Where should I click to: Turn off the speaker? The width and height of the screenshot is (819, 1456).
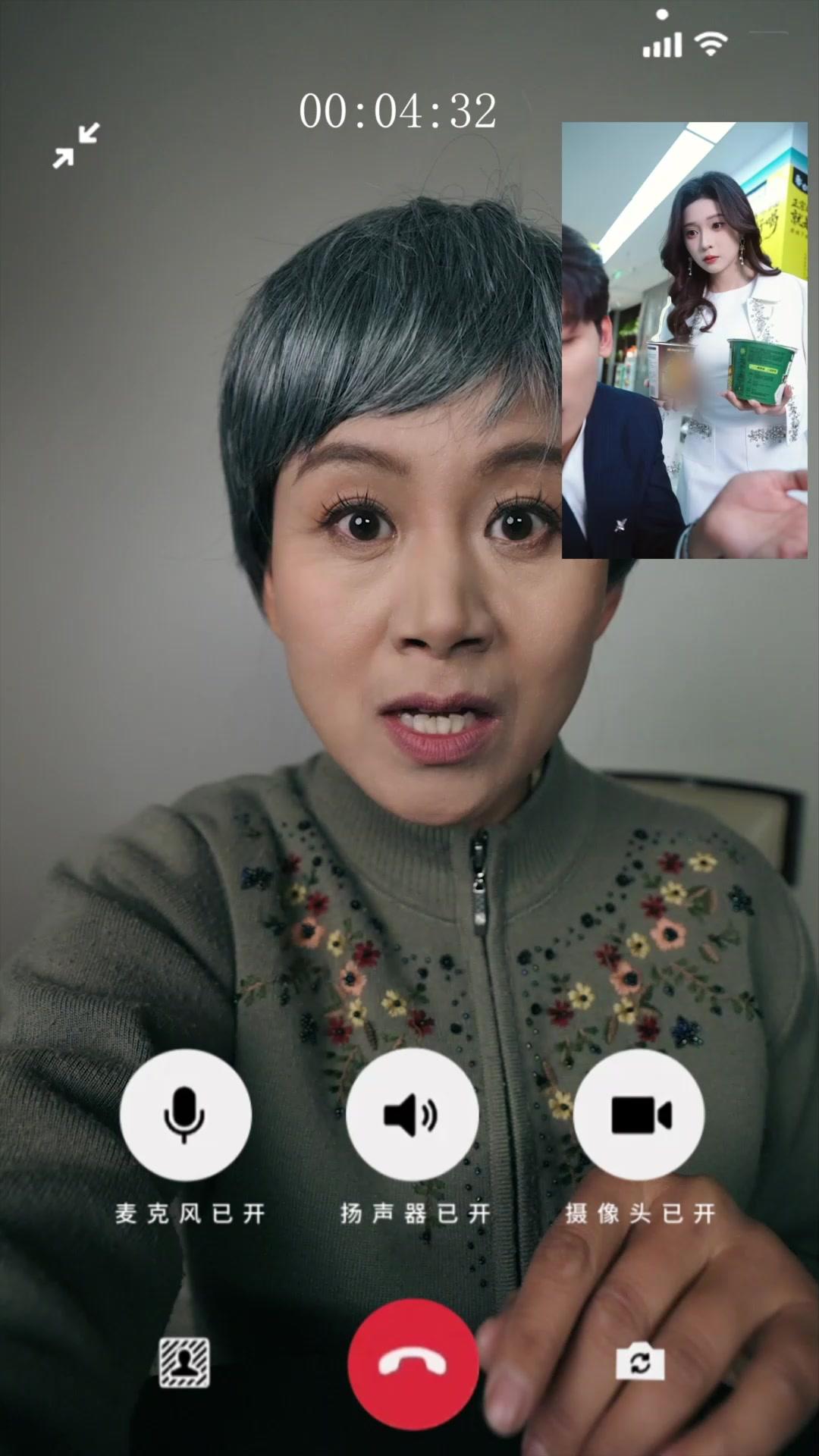click(412, 1115)
